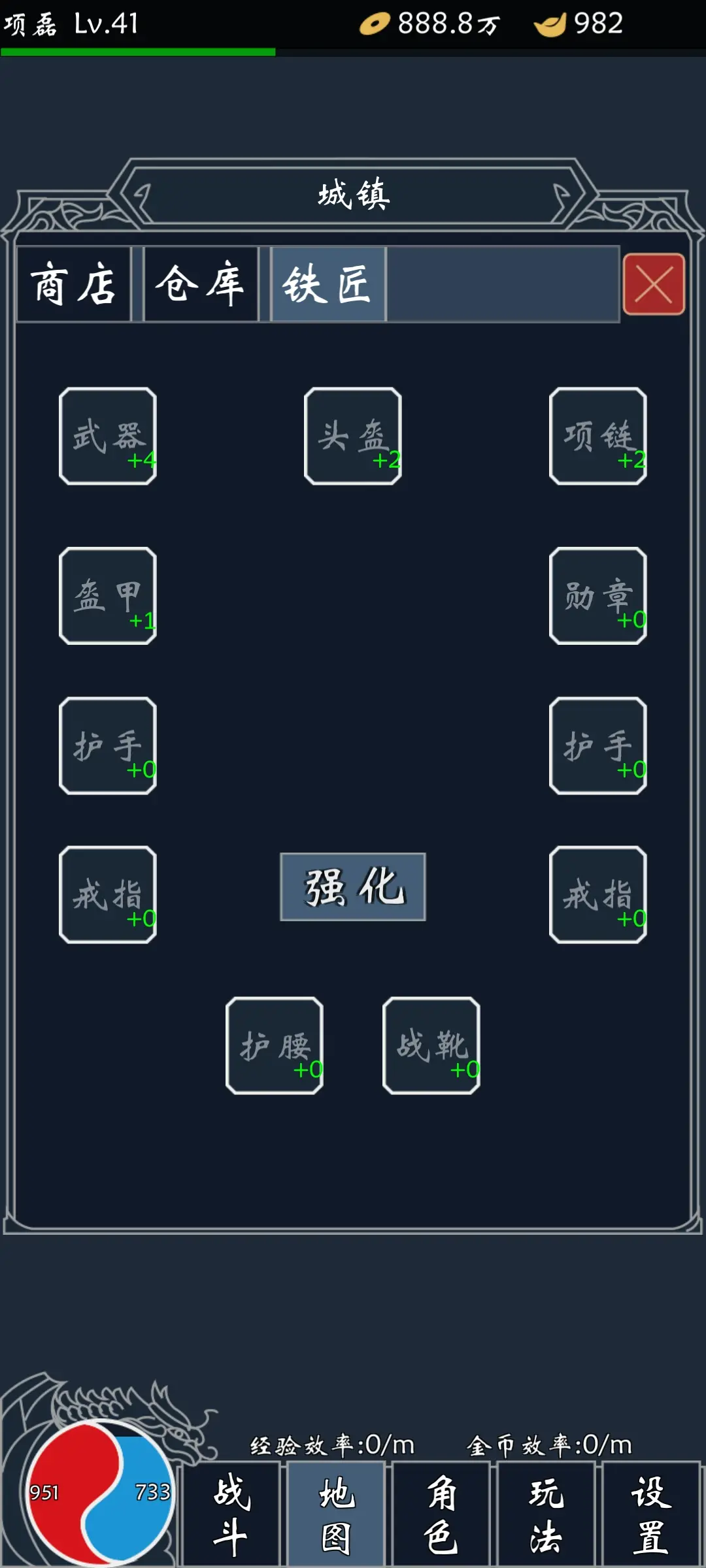
Task: Select the 项链 necklace slot
Action: [x=597, y=436]
